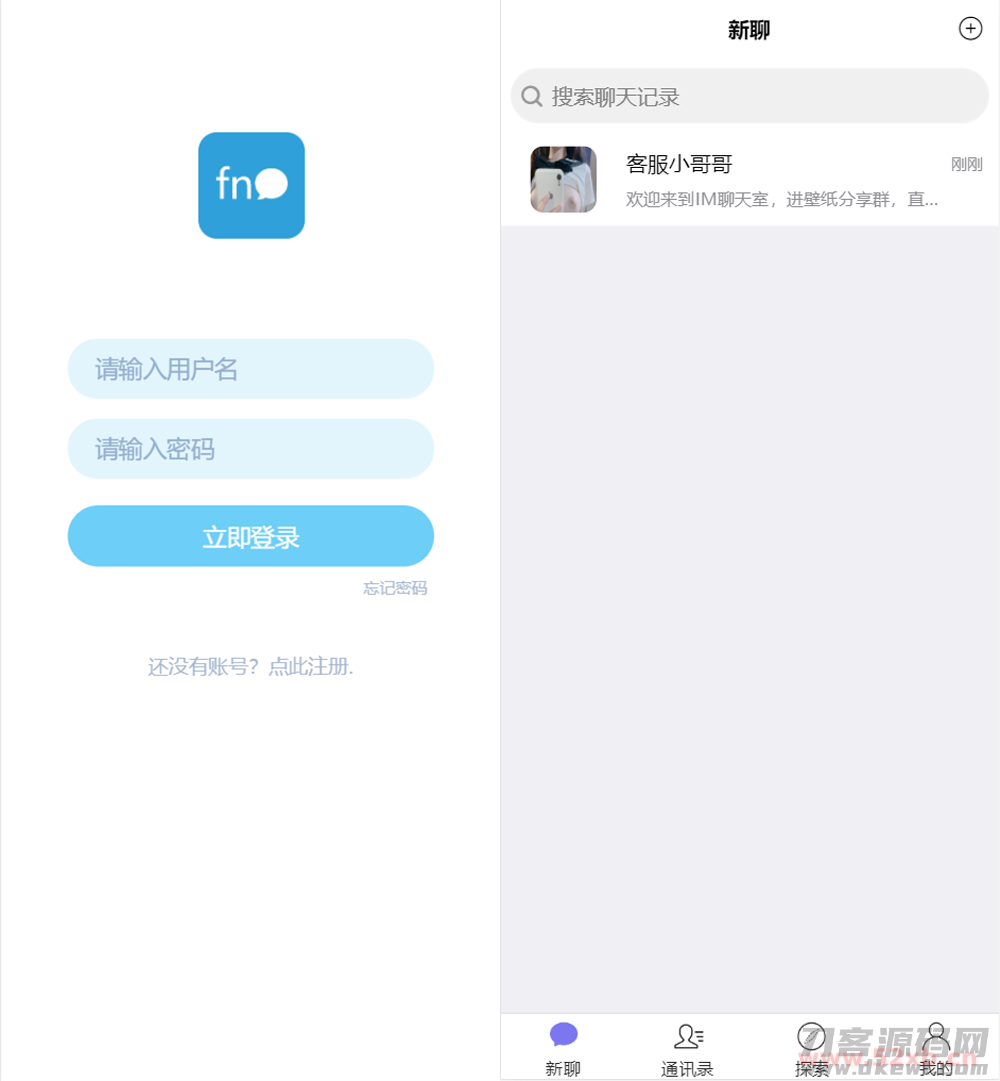The width and height of the screenshot is (1000, 1081).
Task: Tap the 搜索聊天记录 search box
Action: pyautogui.click(x=750, y=97)
